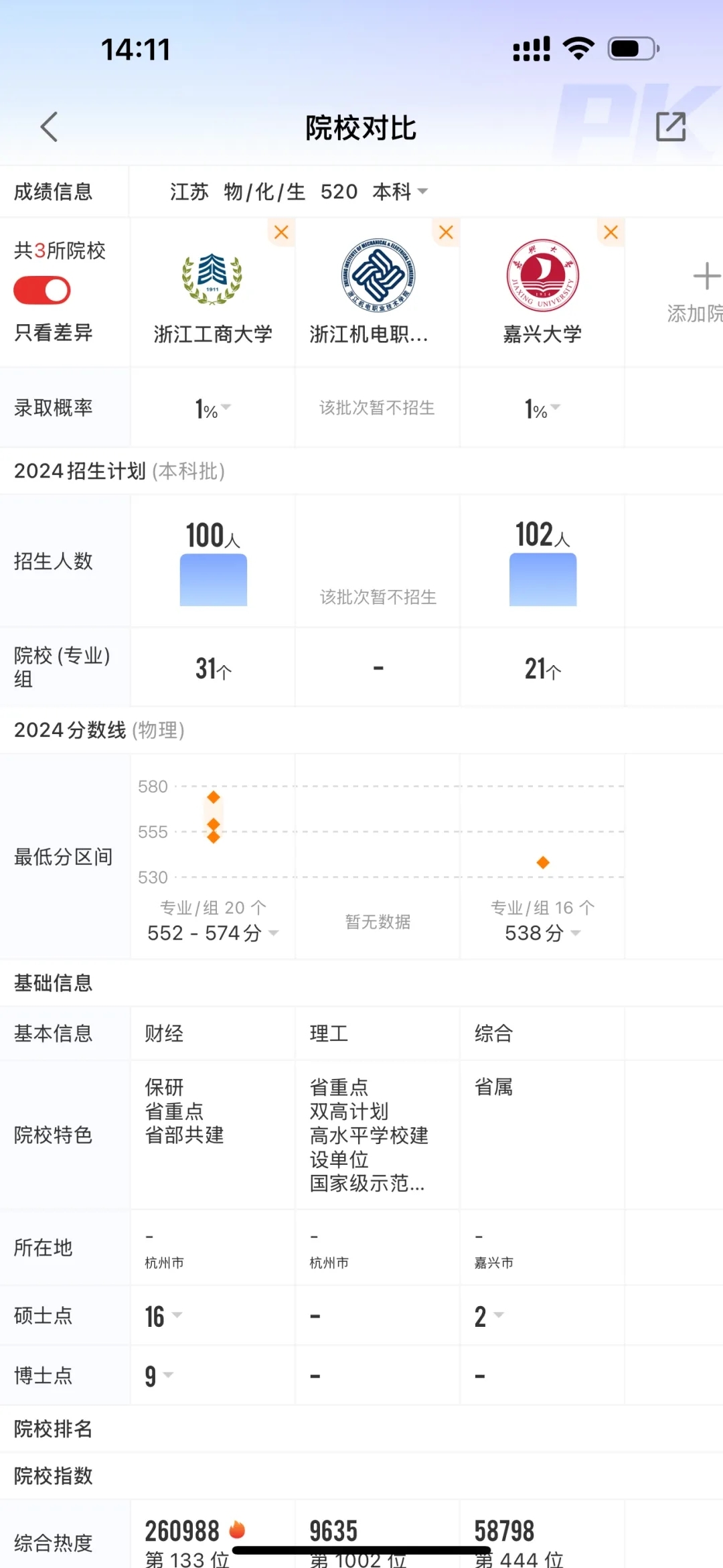The width and height of the screenshot is (723, 1568).
Task: Expand the 538分 minimum score details
Action: (542, 932)
